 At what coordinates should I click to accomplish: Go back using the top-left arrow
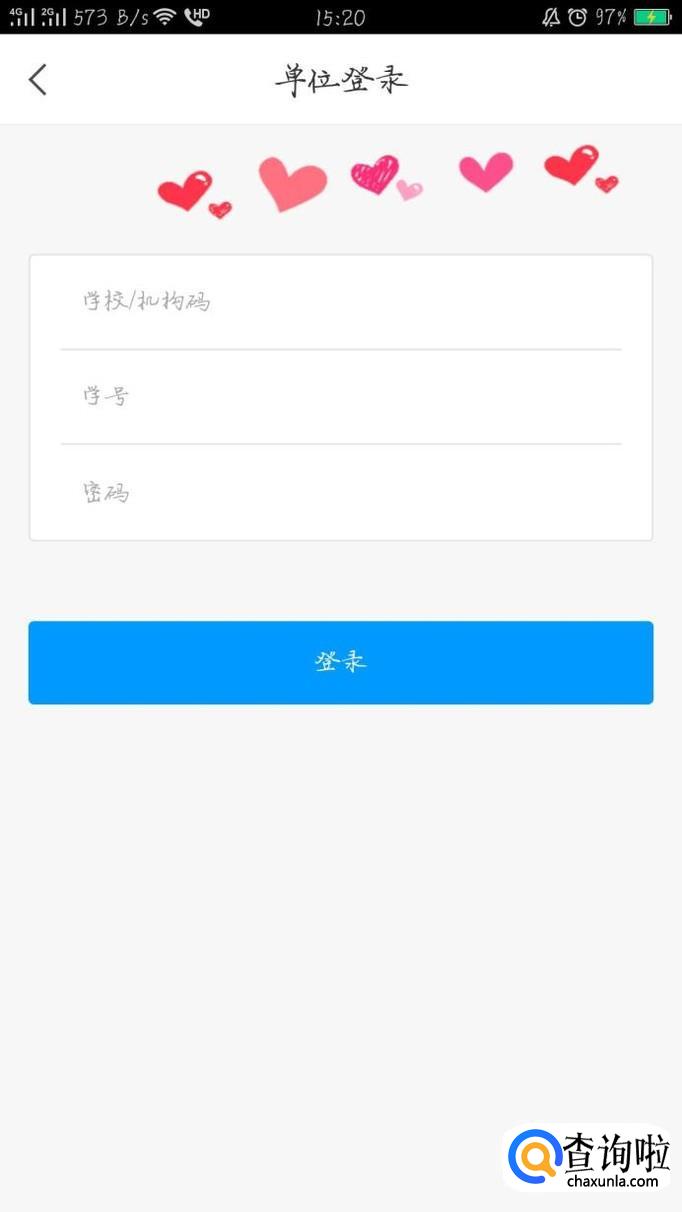(38, 80)
